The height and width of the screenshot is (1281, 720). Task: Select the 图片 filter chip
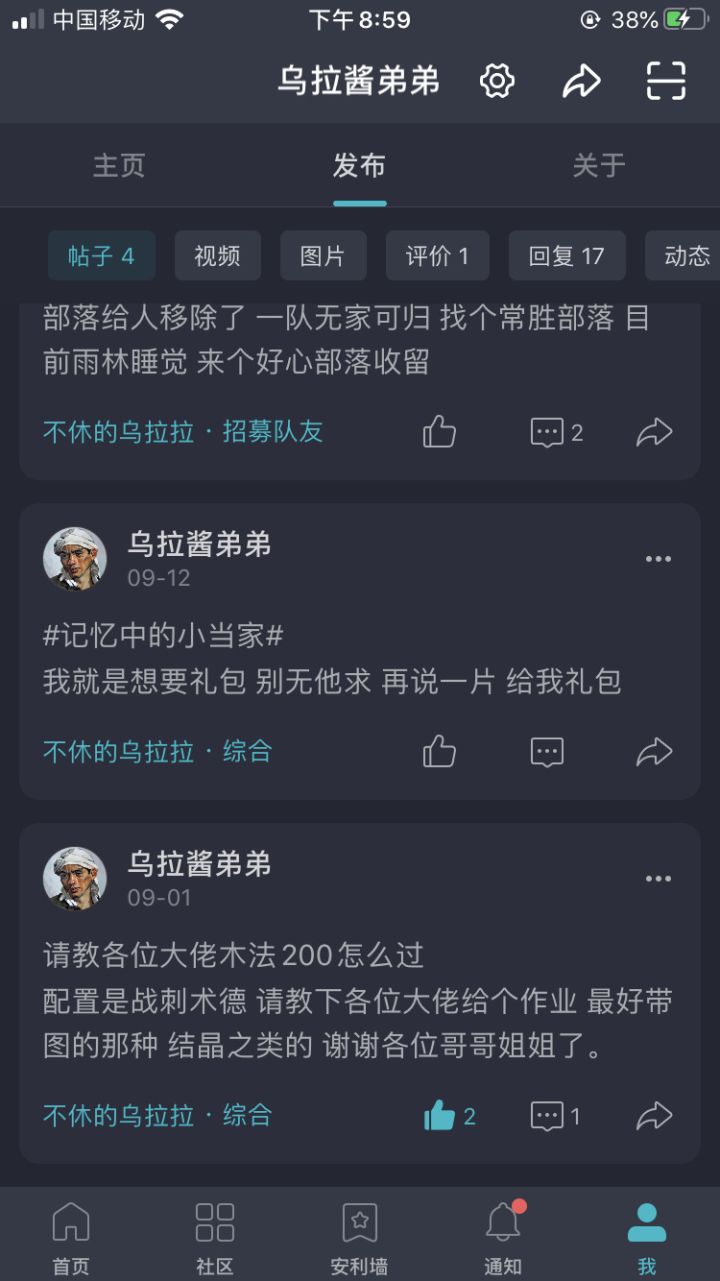(x=323, y=256)
